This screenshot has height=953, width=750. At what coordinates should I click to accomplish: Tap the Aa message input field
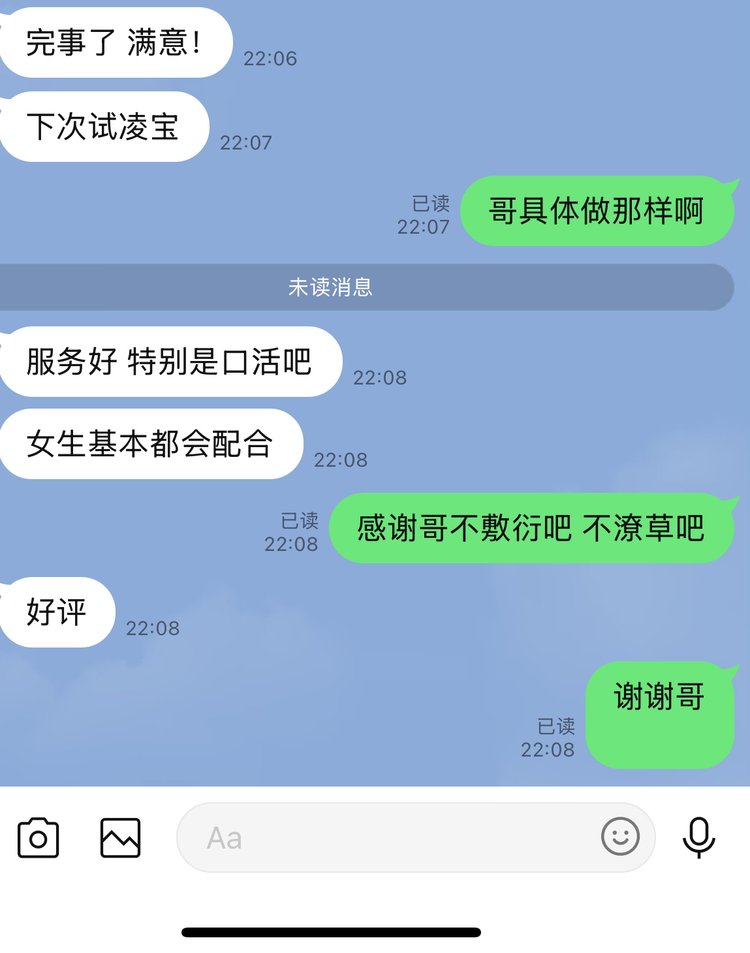[390, 838]
